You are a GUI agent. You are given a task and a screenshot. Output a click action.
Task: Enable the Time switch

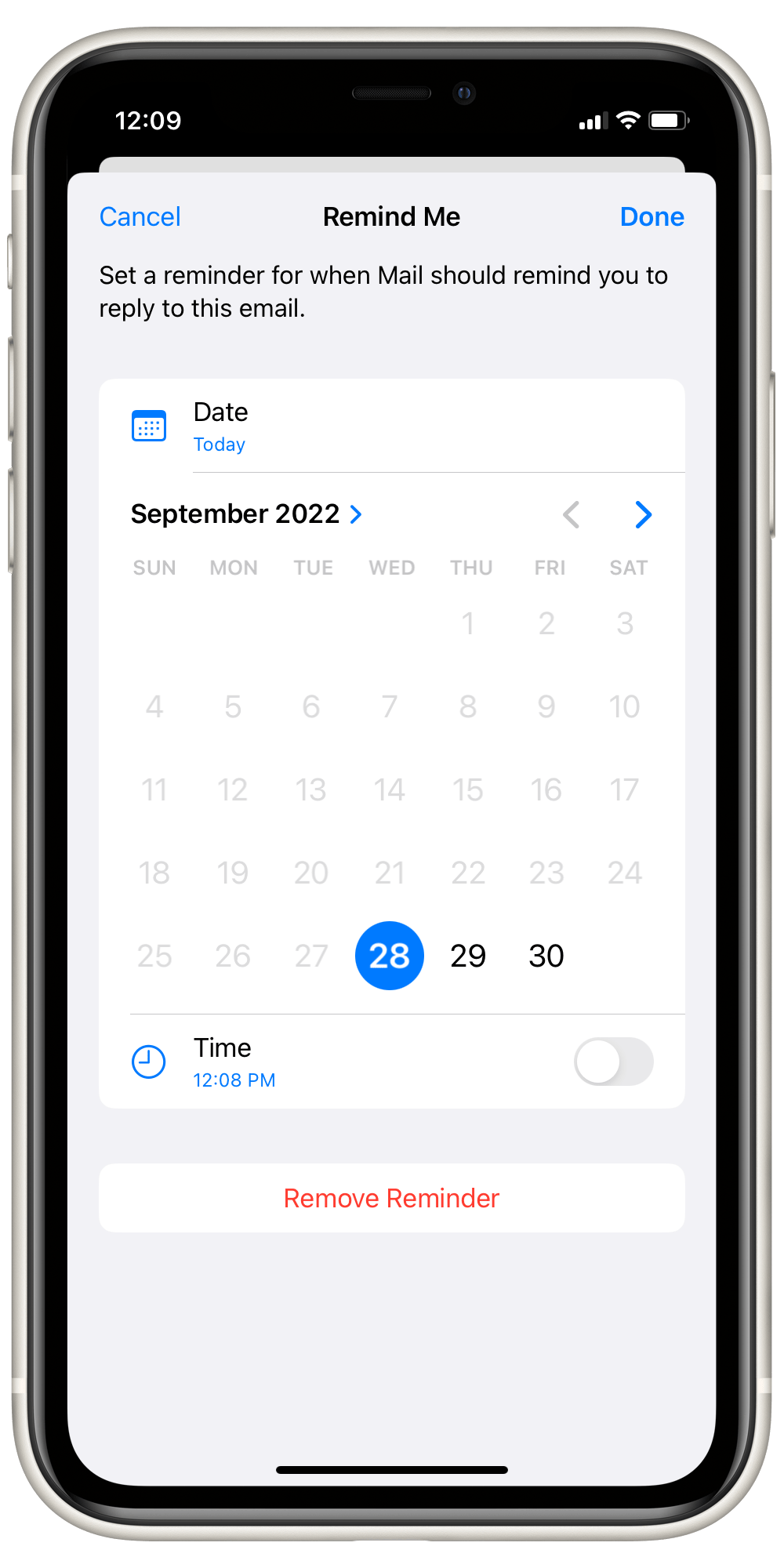coord(614,1062)
